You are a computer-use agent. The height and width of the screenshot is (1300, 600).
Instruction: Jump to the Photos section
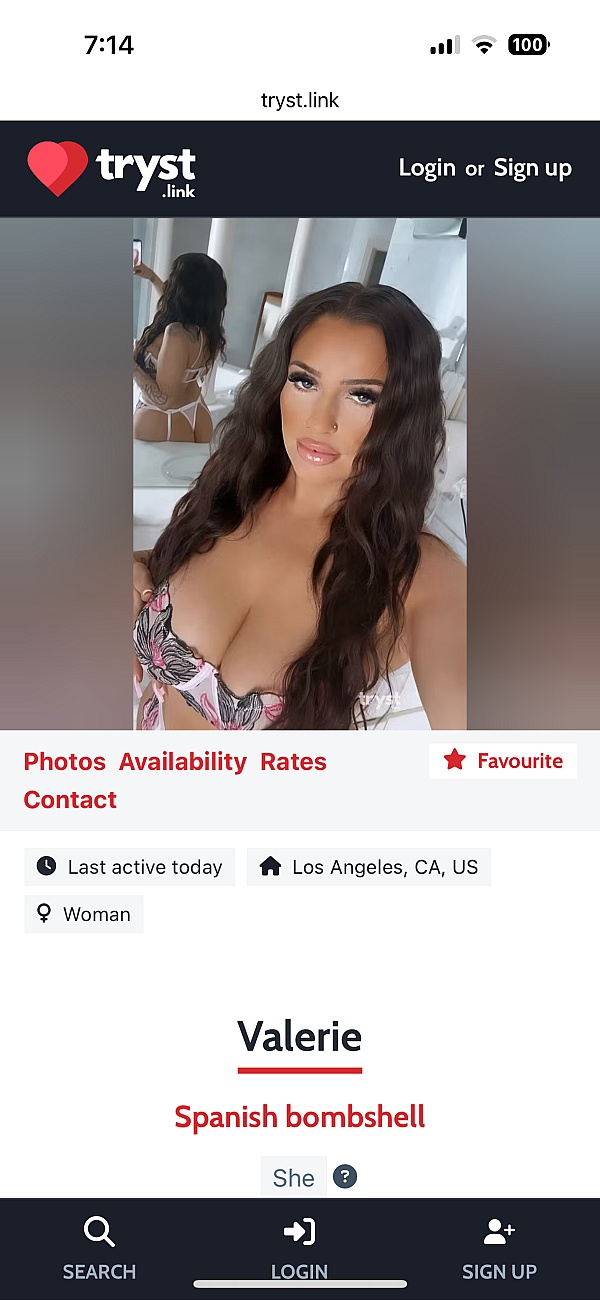click(65, 761)
